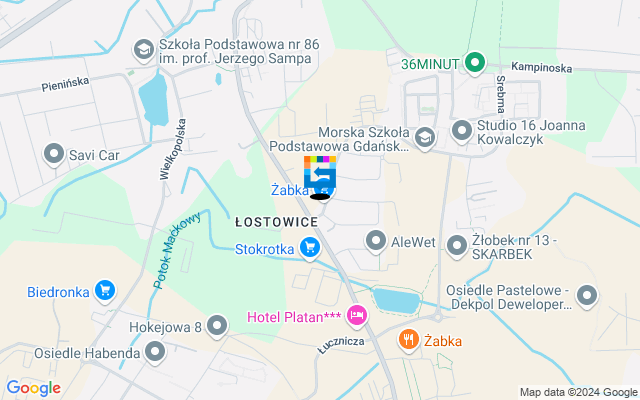Tap the Żłobek nr 13 - SKARBEK marker
The image size is (640, 400).
pos(457,243)
